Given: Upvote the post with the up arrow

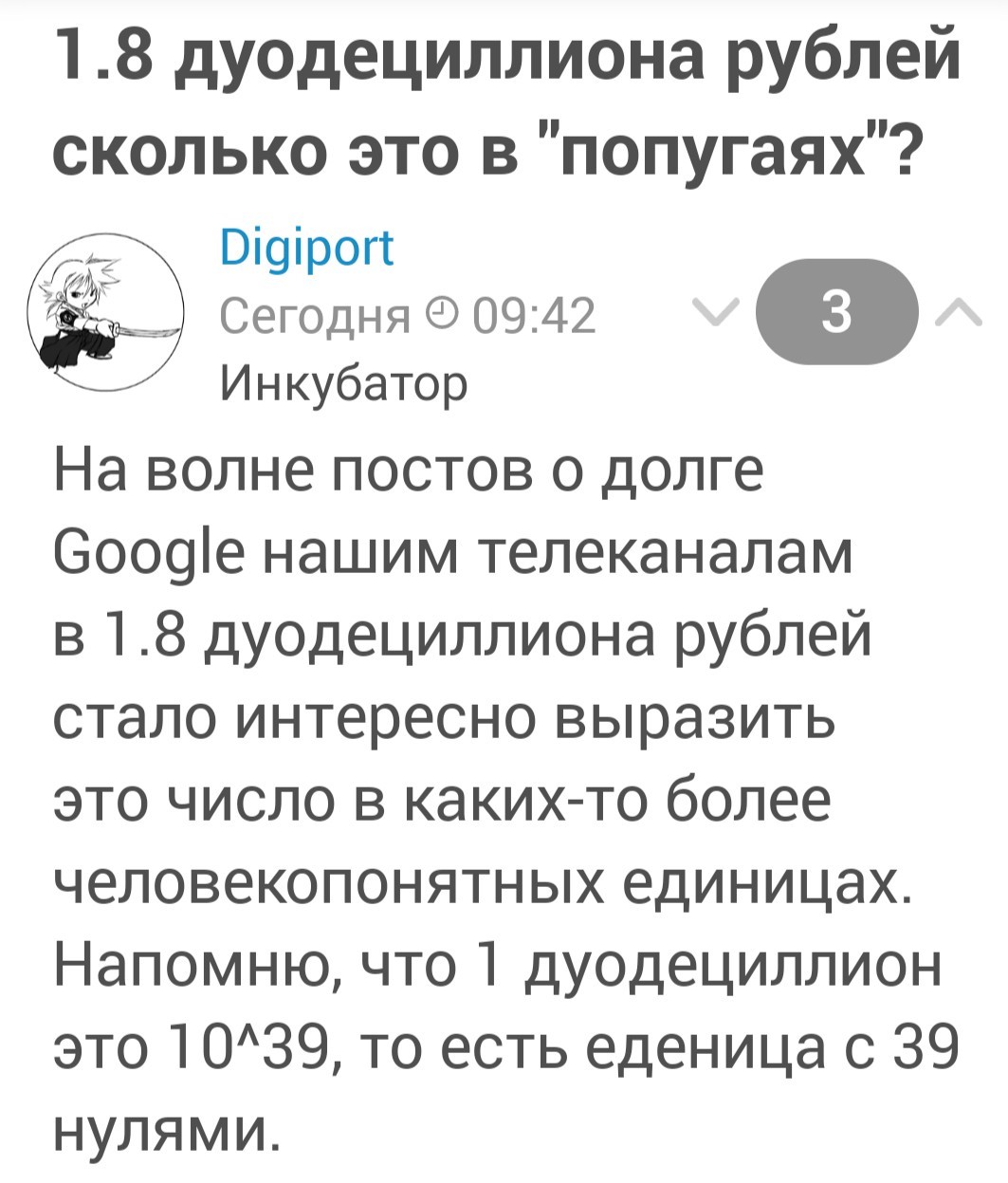Looking at the screenshot, I should [960, 311].
